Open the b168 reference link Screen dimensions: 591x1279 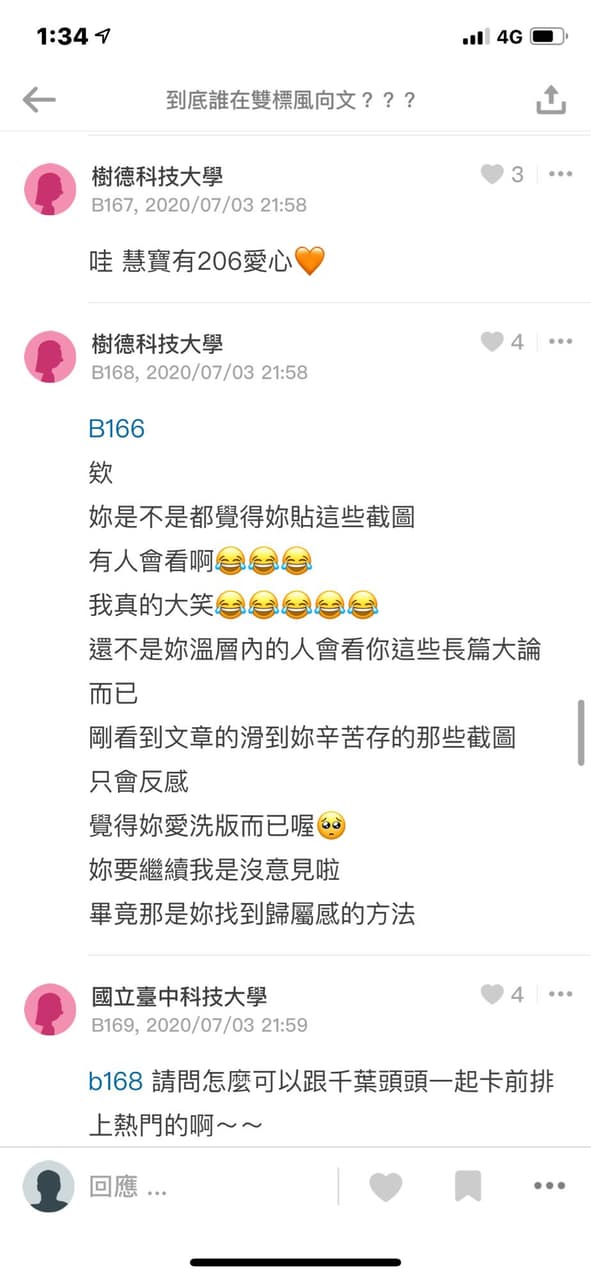[117, 1081]
